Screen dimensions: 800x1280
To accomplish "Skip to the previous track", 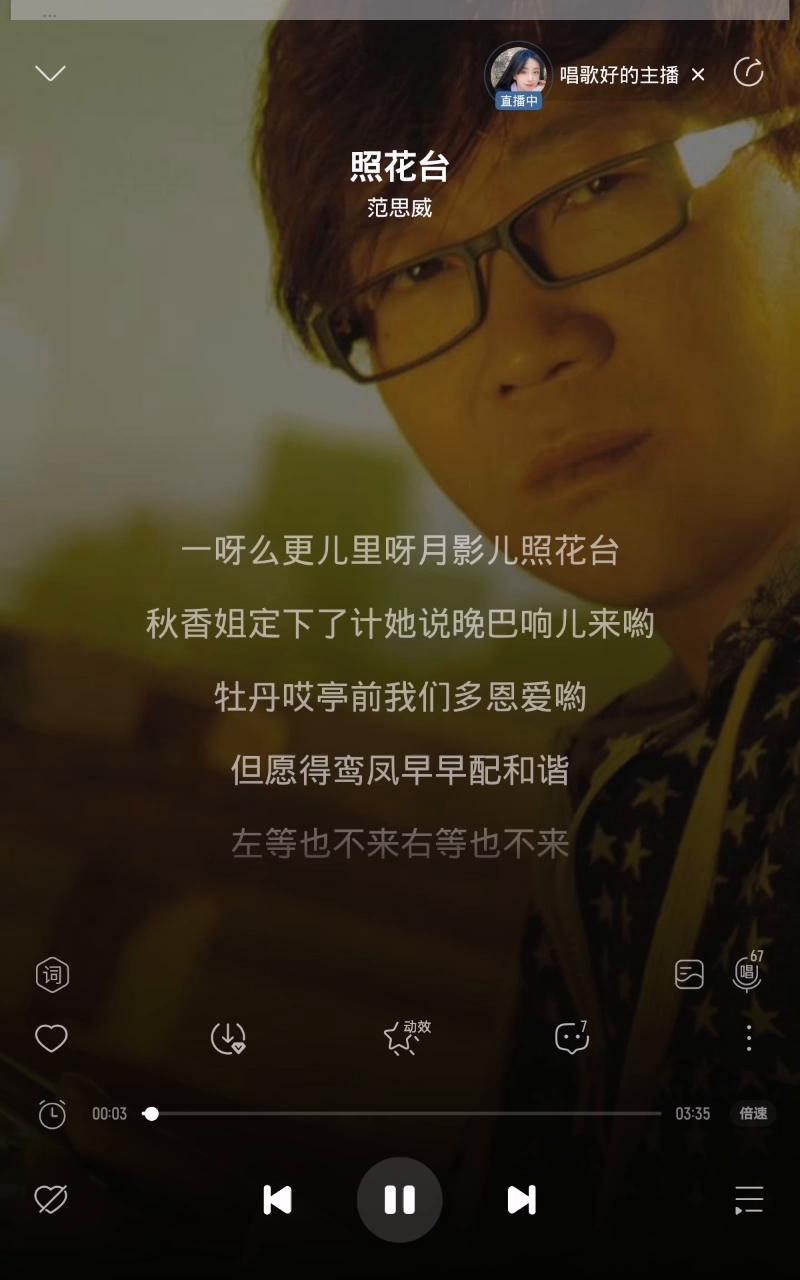I will point(277,1199).
